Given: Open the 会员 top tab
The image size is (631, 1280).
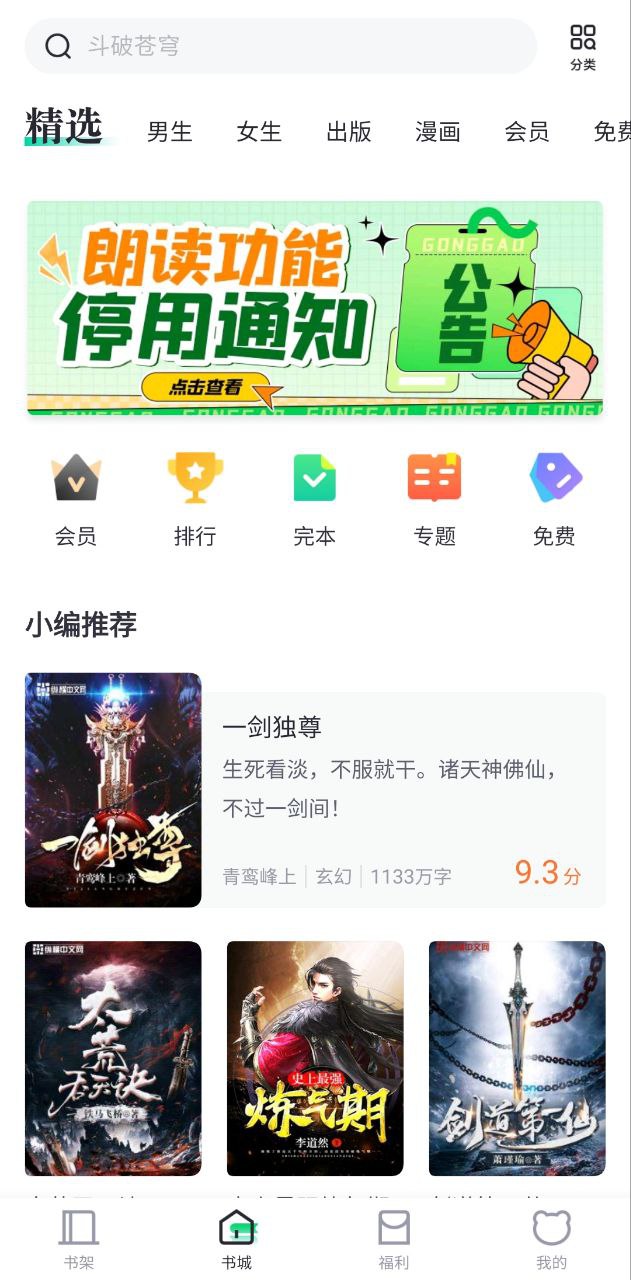Looking at the screenshot, I should coord(527,132).
